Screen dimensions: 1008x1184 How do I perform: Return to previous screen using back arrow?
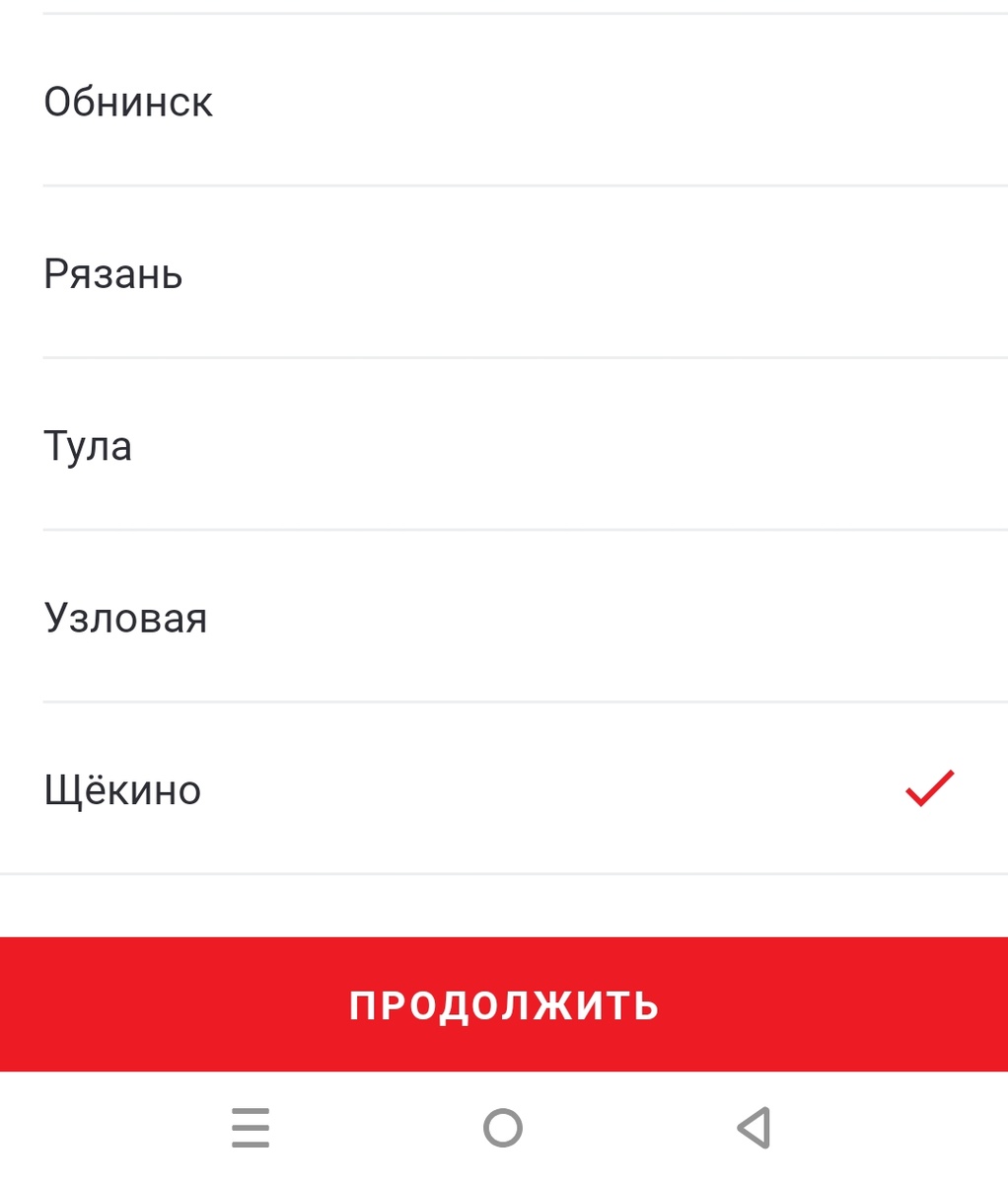tap(756, 1129)
